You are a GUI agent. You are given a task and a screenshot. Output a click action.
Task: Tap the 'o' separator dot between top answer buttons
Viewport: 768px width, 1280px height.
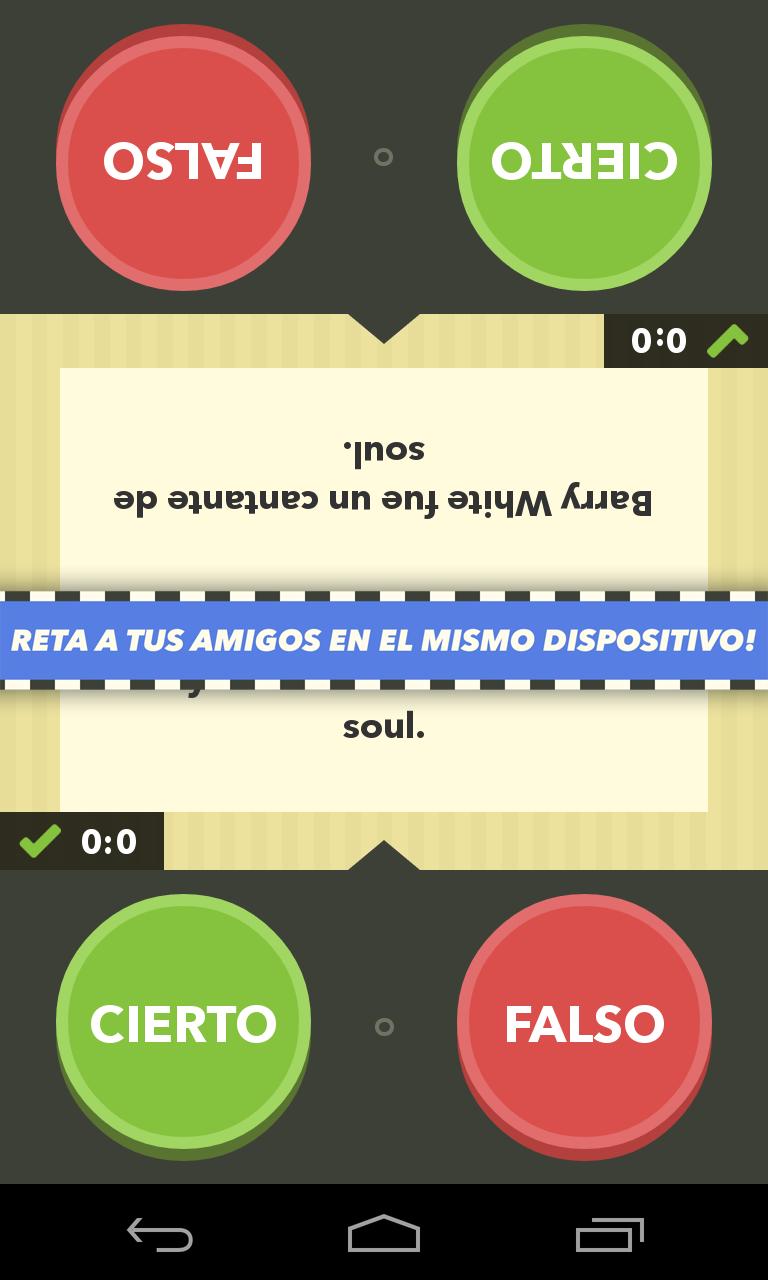click(x=384, y=155)
